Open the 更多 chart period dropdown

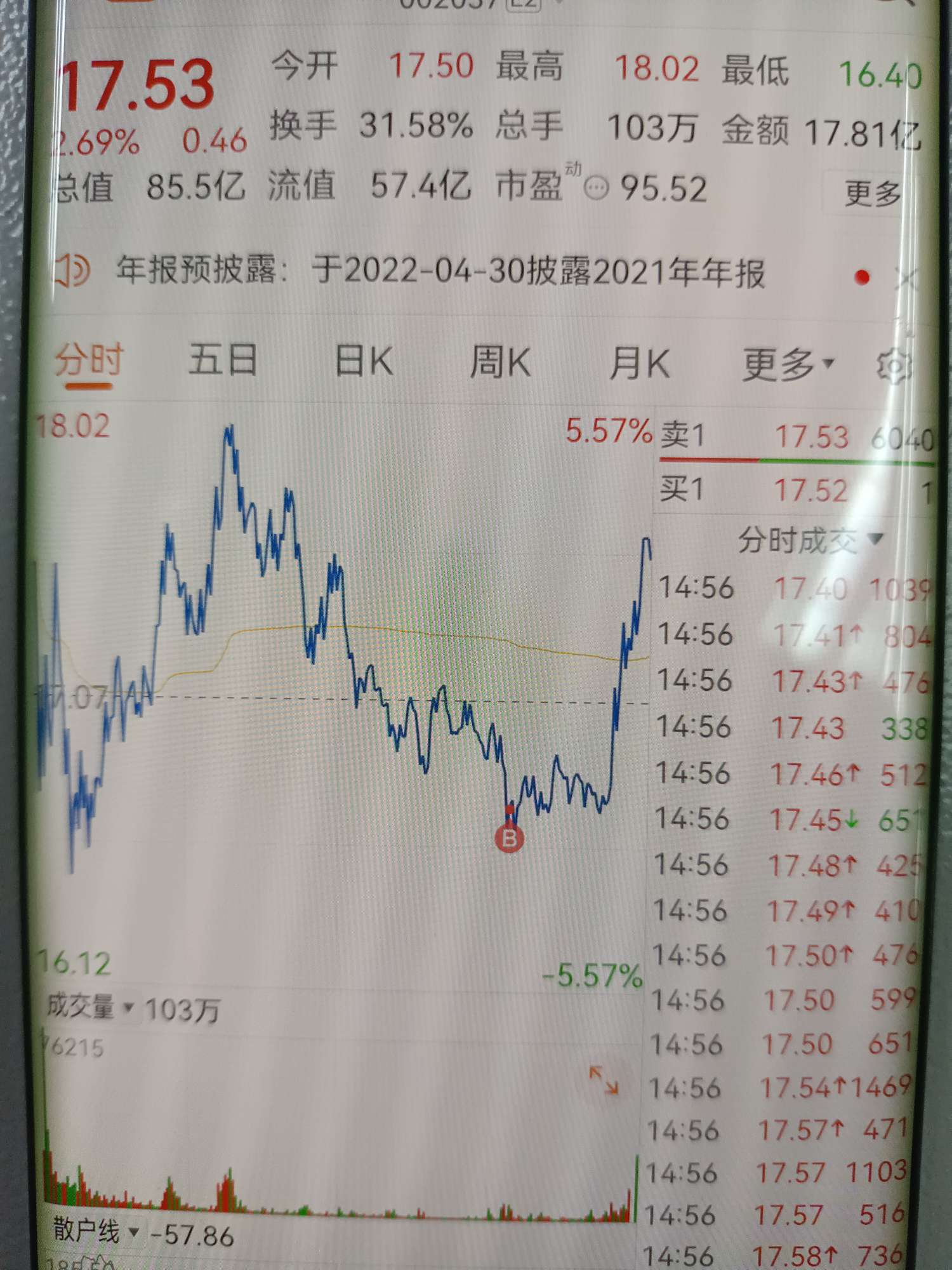[x=788, y=364]
